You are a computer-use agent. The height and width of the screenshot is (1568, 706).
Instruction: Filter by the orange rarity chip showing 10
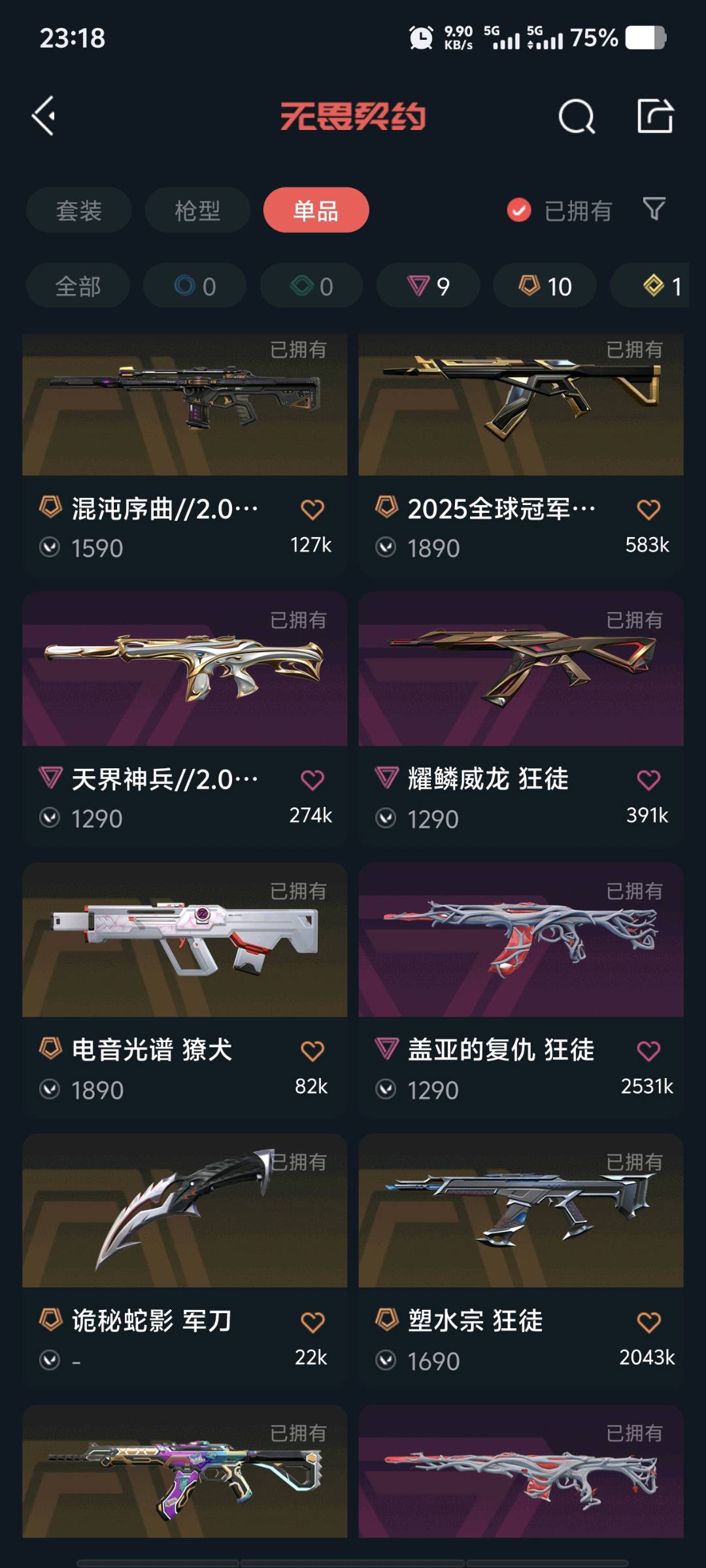[545, 286]
